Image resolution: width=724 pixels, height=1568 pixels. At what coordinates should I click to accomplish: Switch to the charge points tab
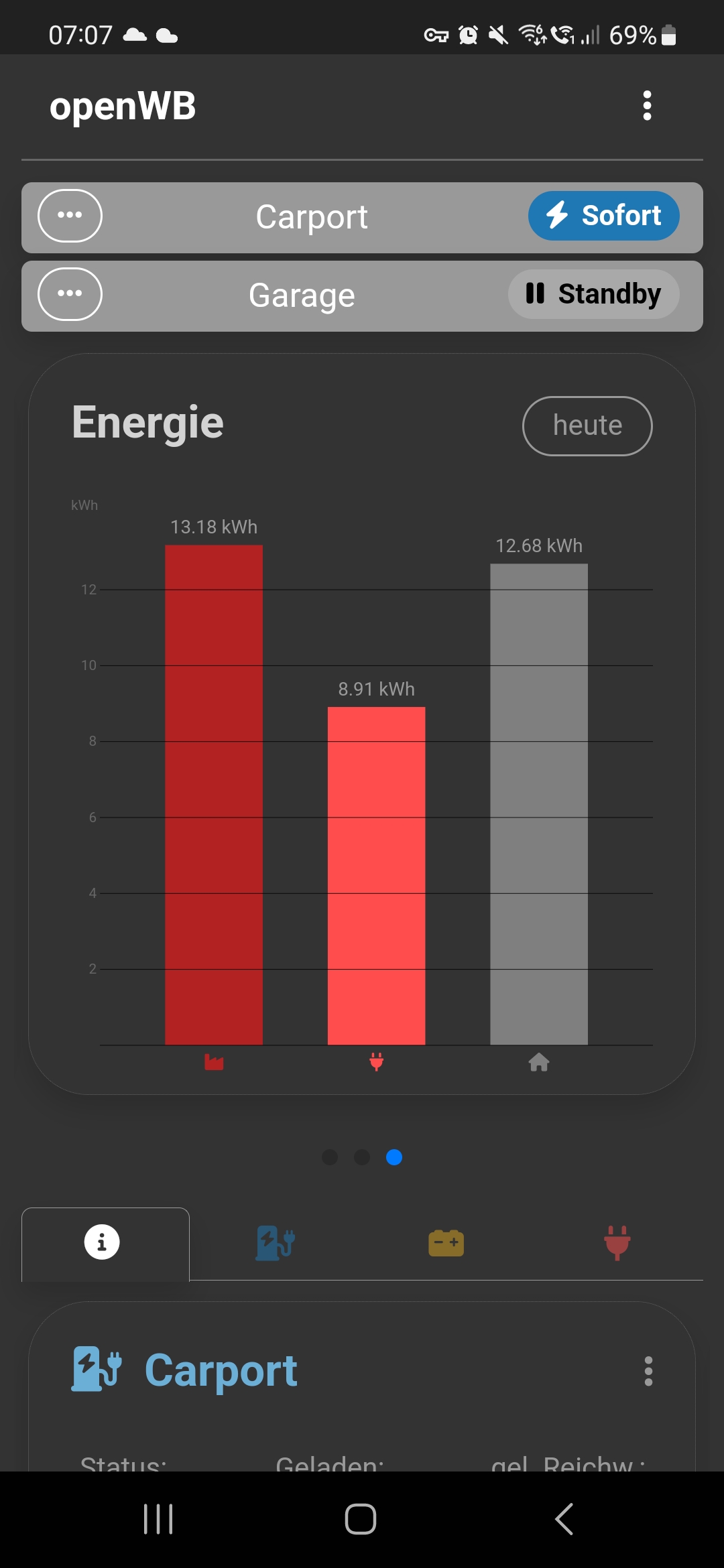276,1243
